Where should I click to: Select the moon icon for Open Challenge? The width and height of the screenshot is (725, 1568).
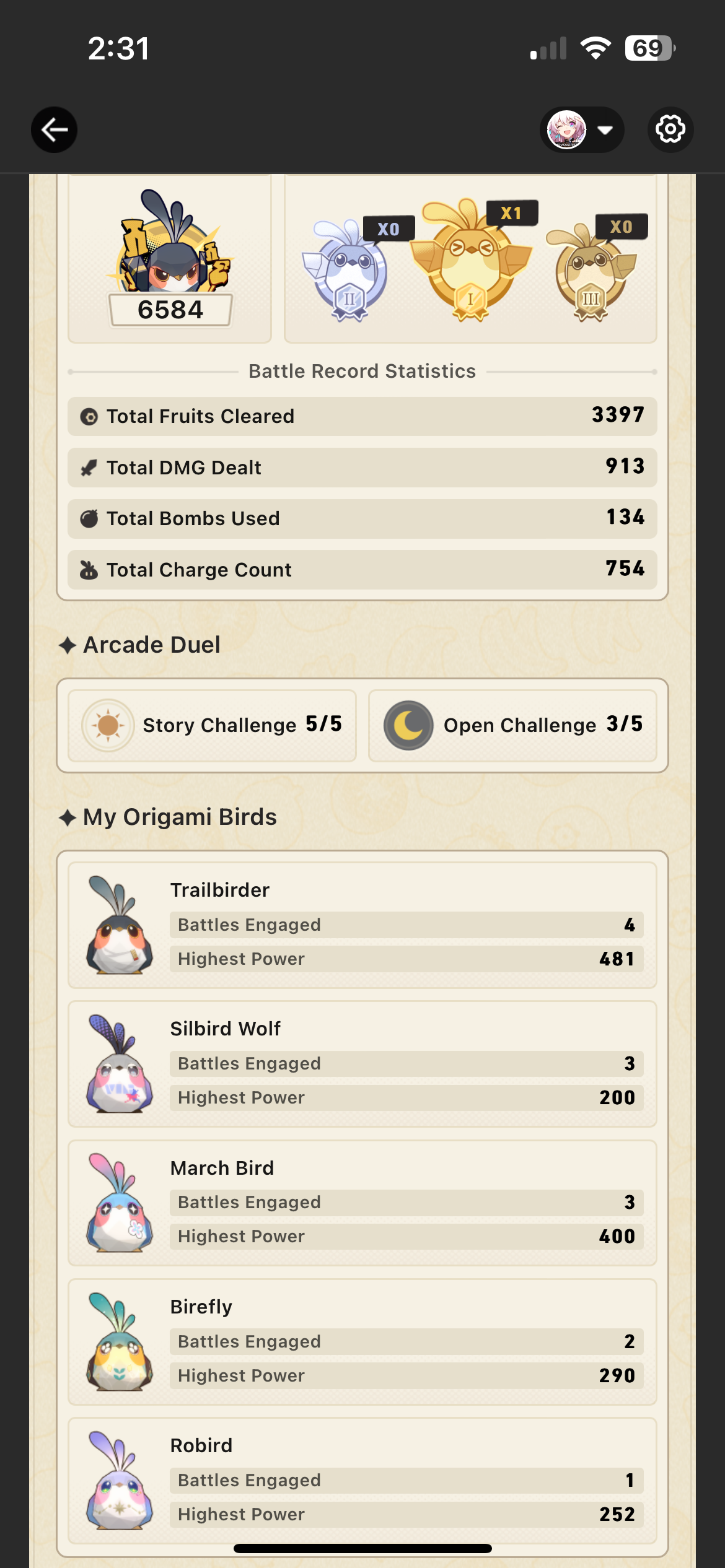408,725
